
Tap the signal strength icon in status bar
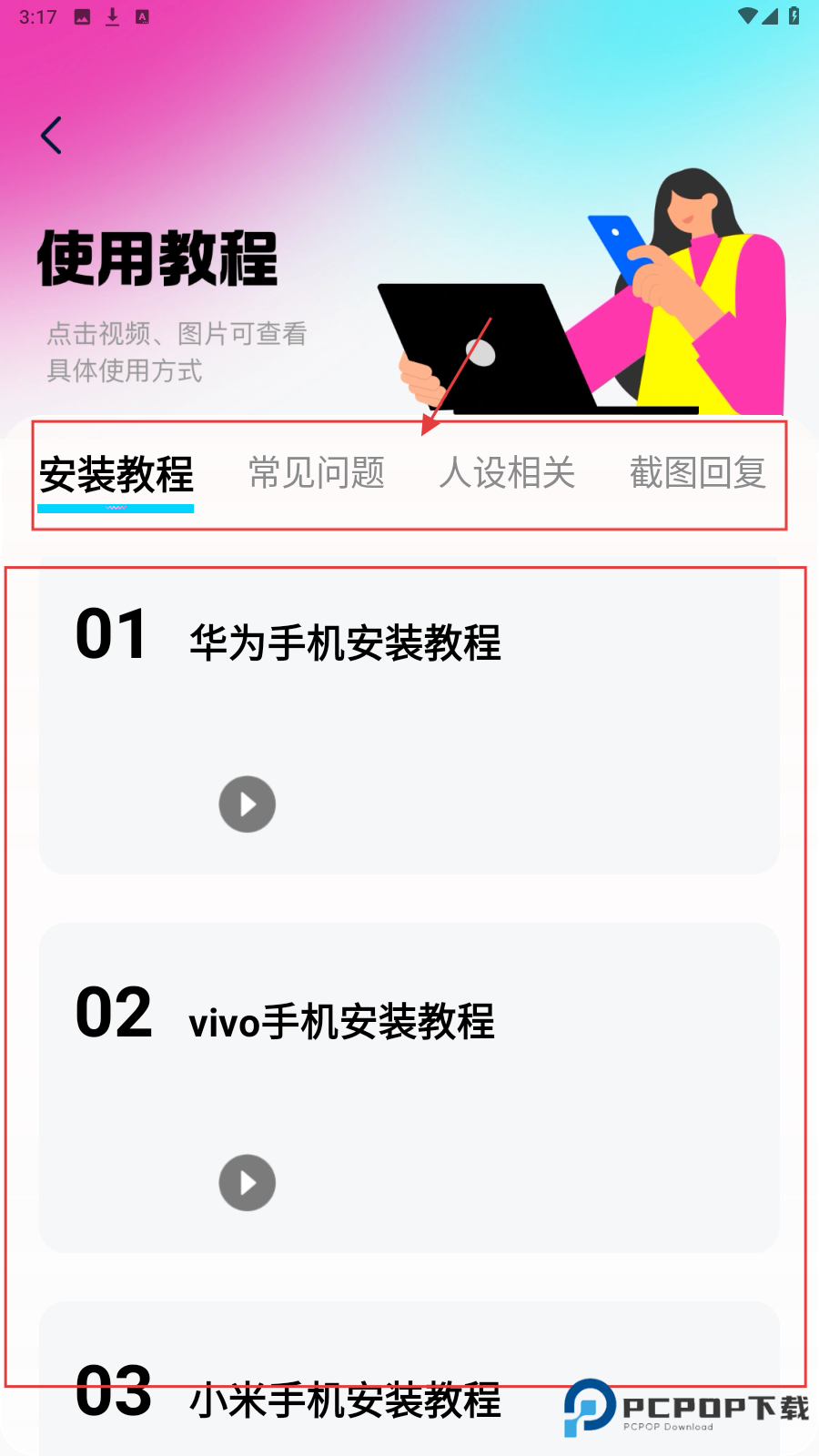772,15
